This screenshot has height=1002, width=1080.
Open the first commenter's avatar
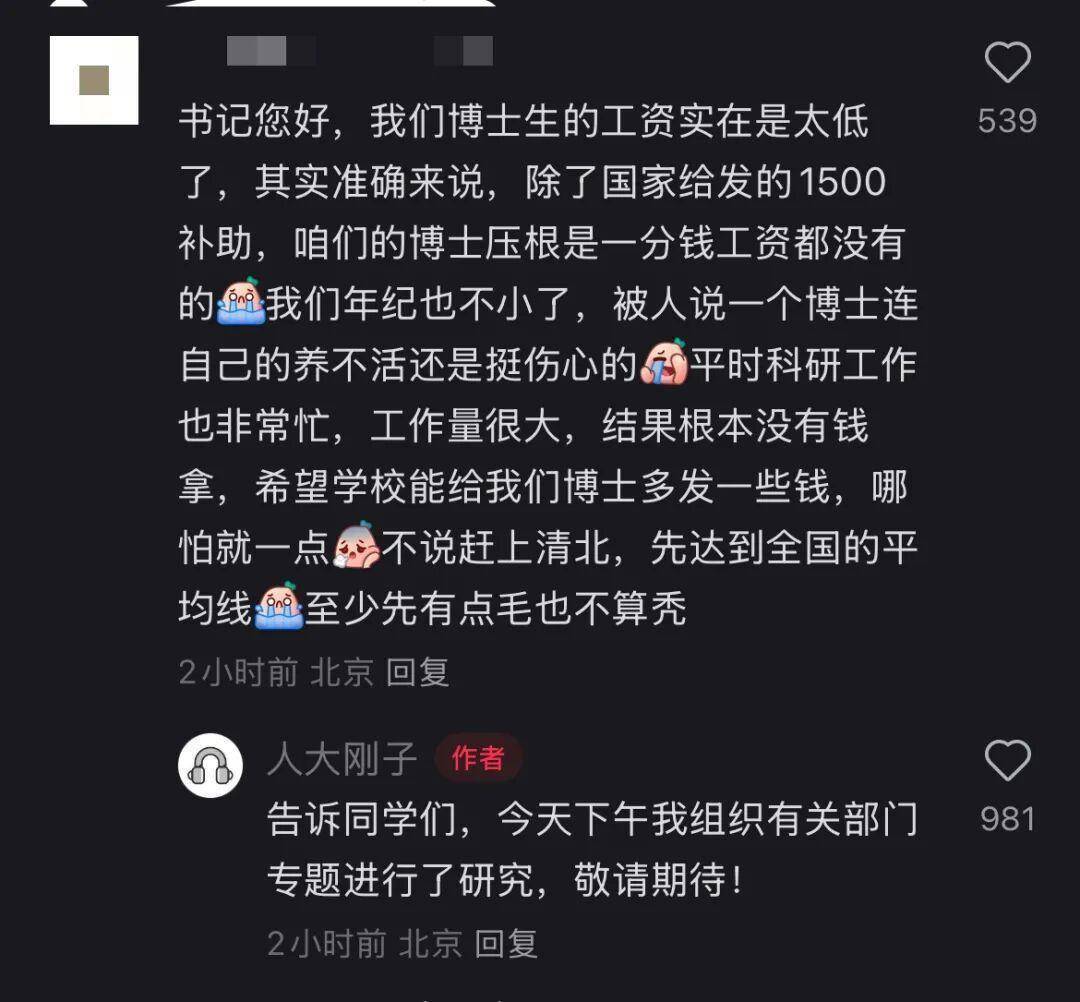point(94,80)
